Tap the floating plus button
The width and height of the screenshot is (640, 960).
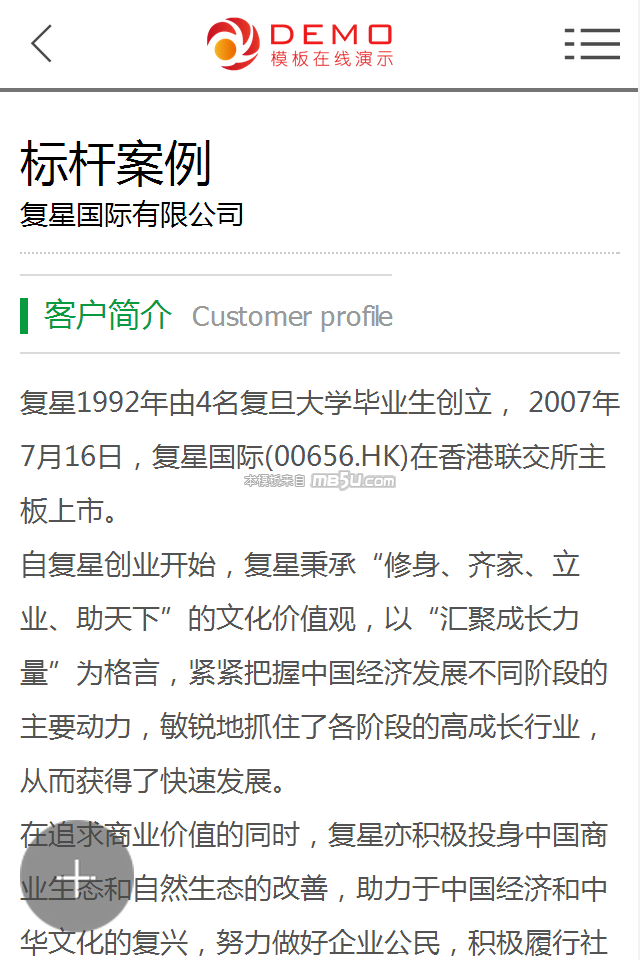tap(77, 876)
